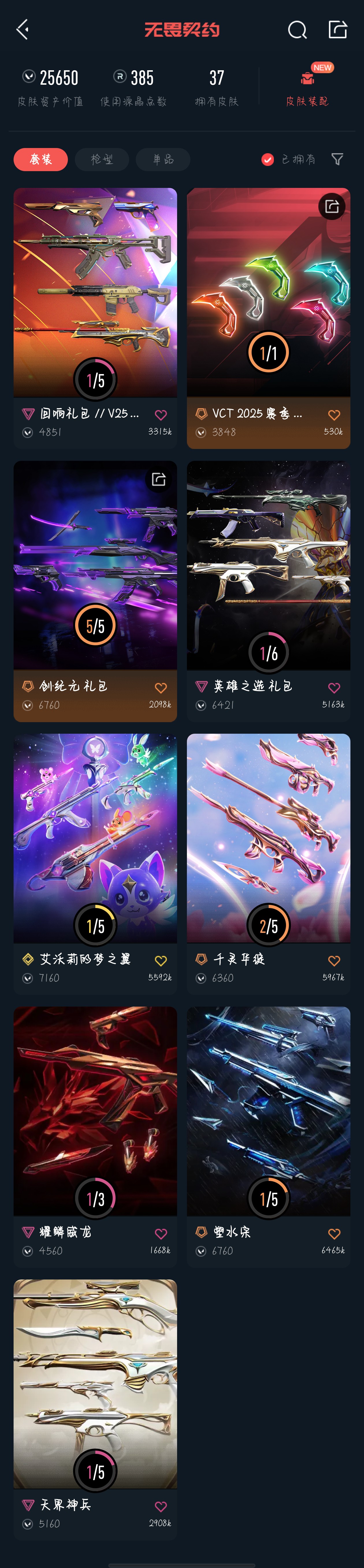Open search in the top bar
Screen dimensions: 364x1568
click(x=297, y=29)
